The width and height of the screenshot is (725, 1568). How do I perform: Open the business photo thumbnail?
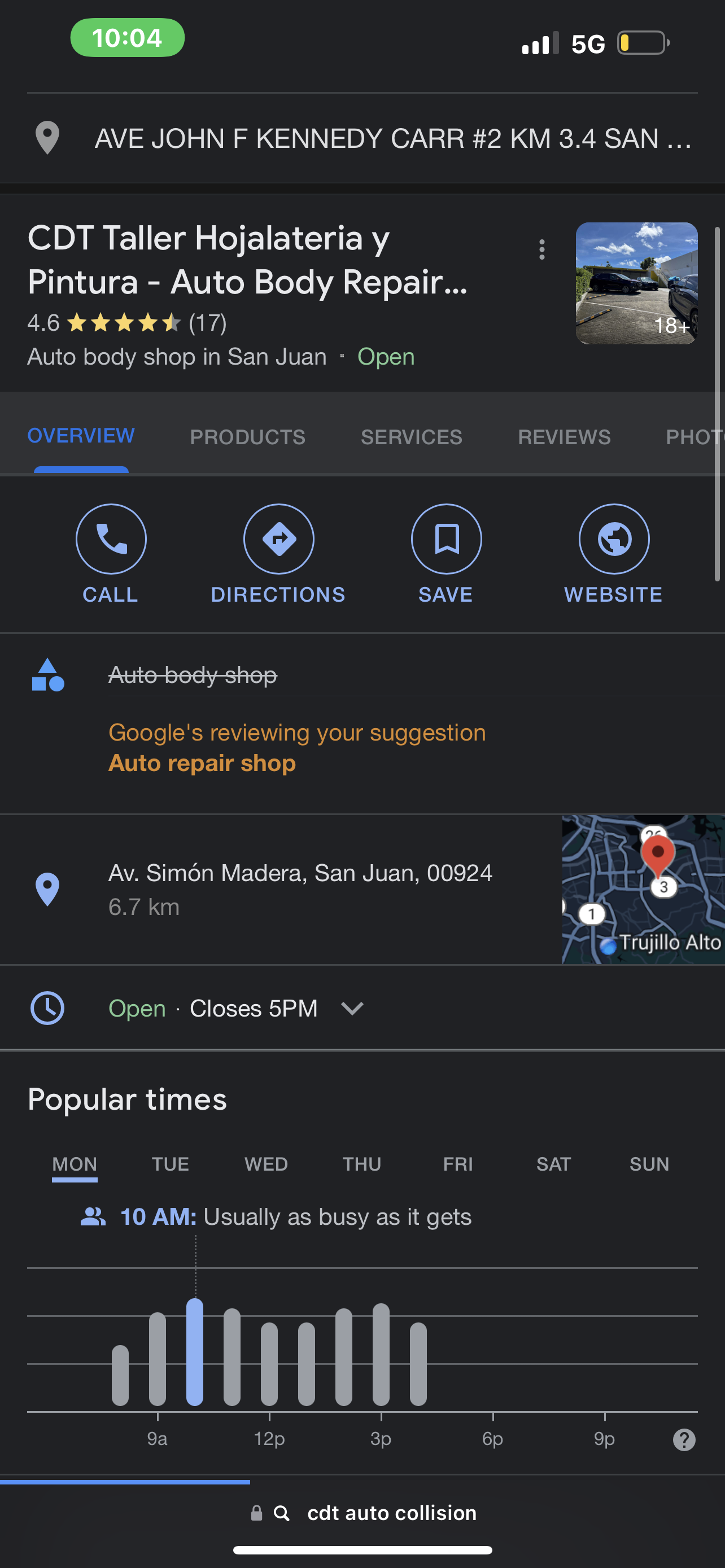(x=636, y=283)
